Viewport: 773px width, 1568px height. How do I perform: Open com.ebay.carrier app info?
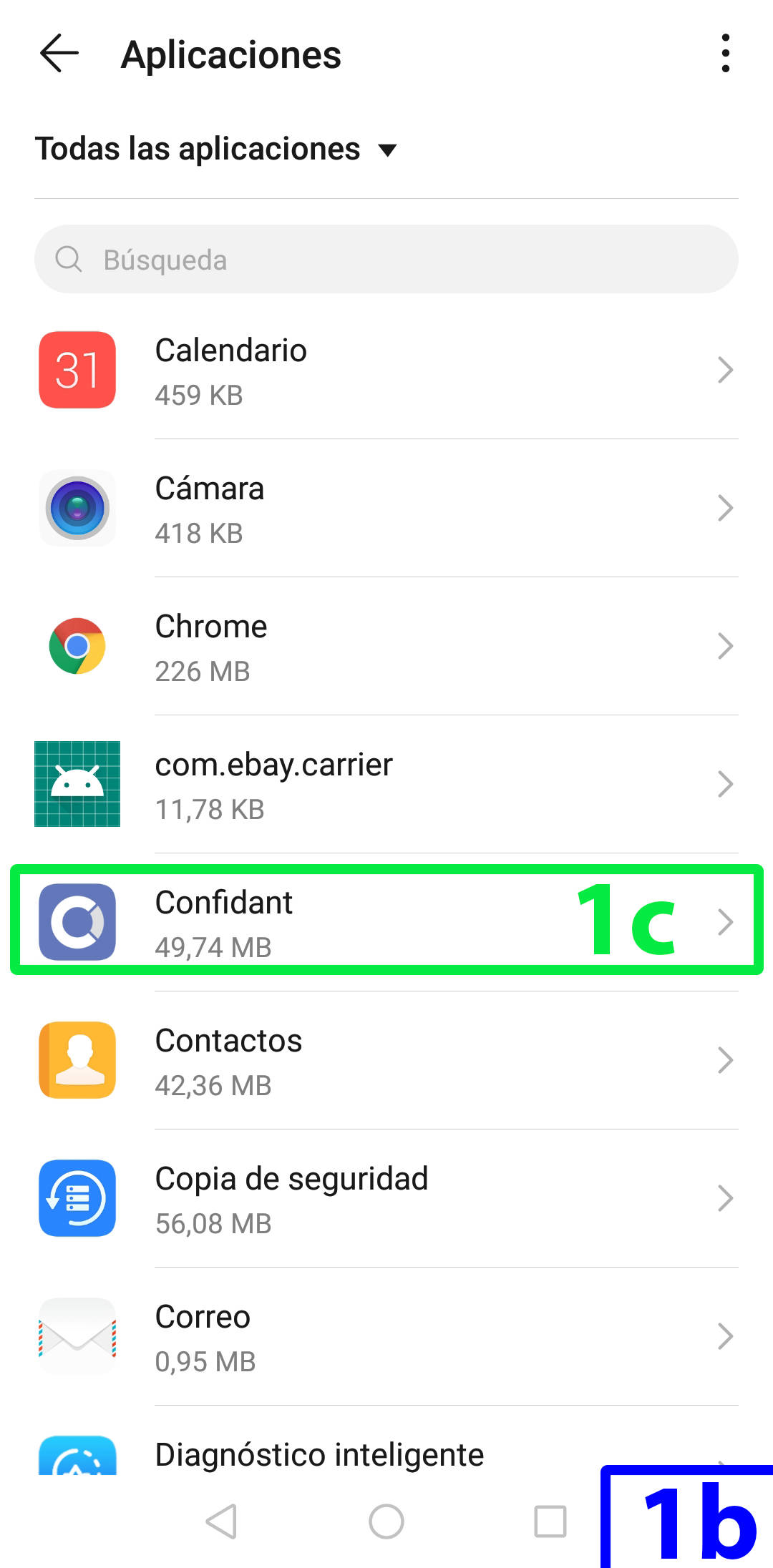click(x=386, y=785)
